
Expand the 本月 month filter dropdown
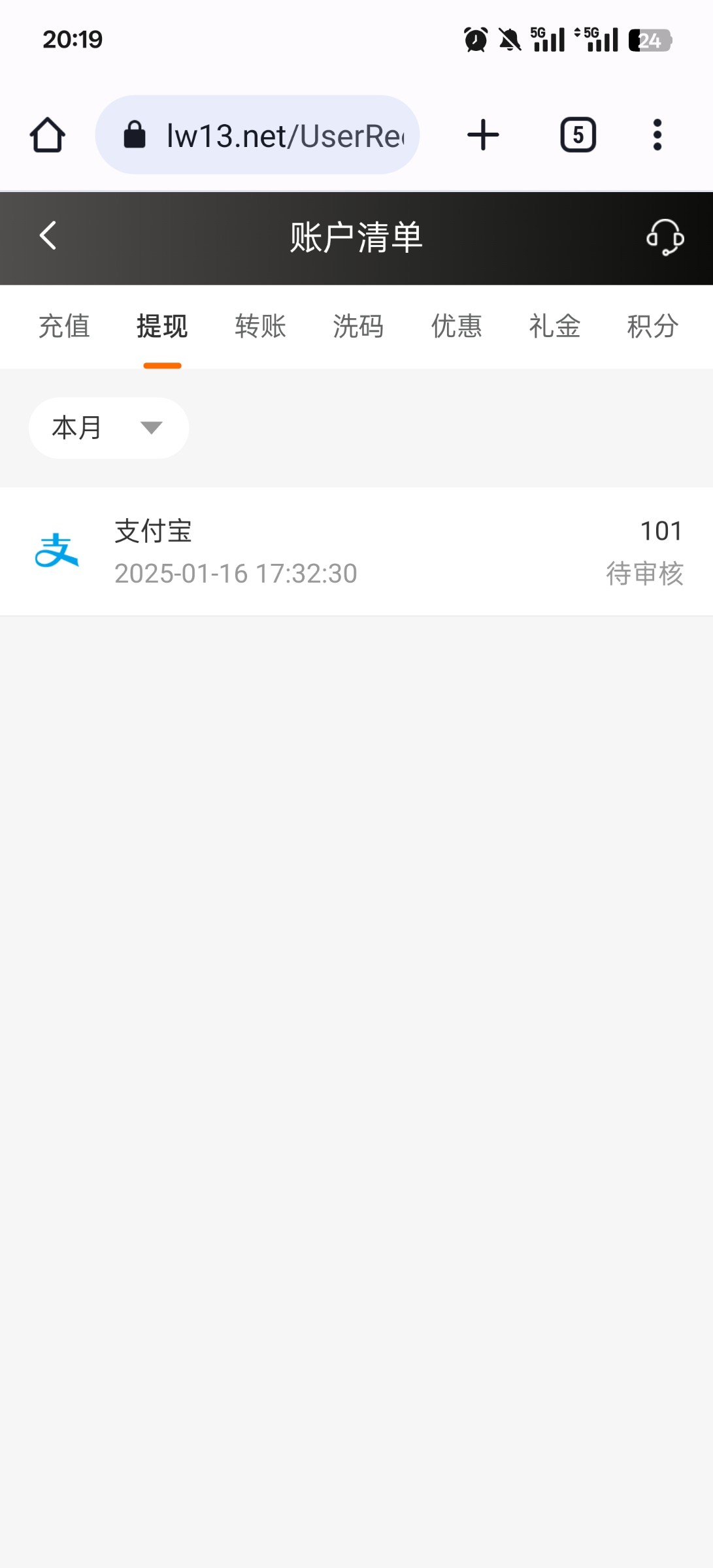[108, 427]
